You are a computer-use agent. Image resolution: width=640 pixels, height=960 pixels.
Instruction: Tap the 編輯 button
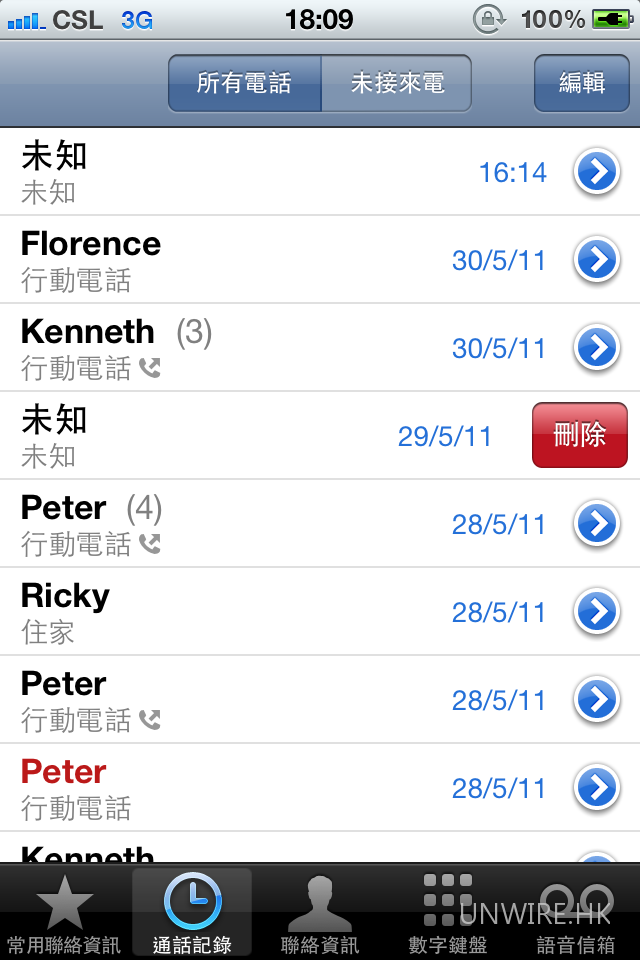tap(581, 83)
